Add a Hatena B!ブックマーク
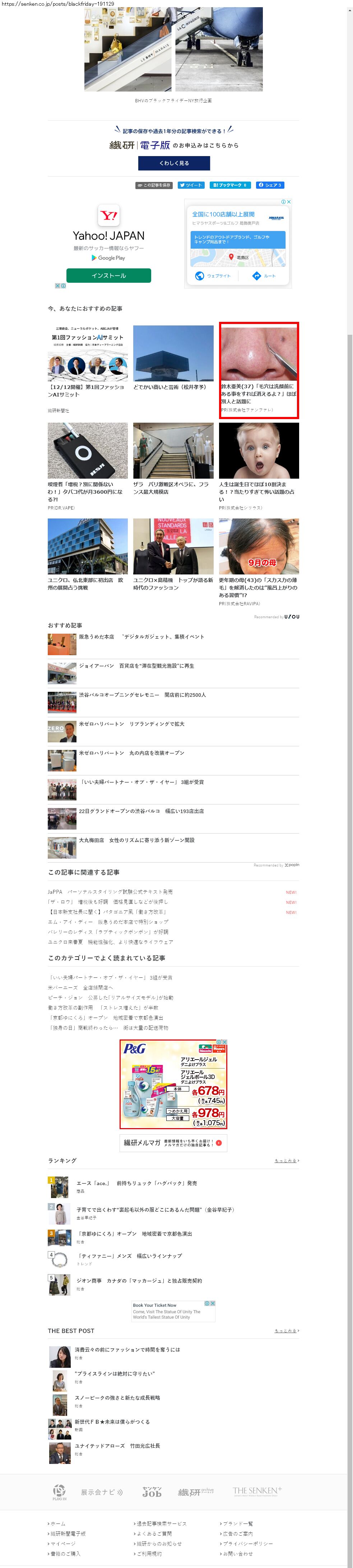The height and width of the screenshot is (1568, 353). tap(230, 185)
